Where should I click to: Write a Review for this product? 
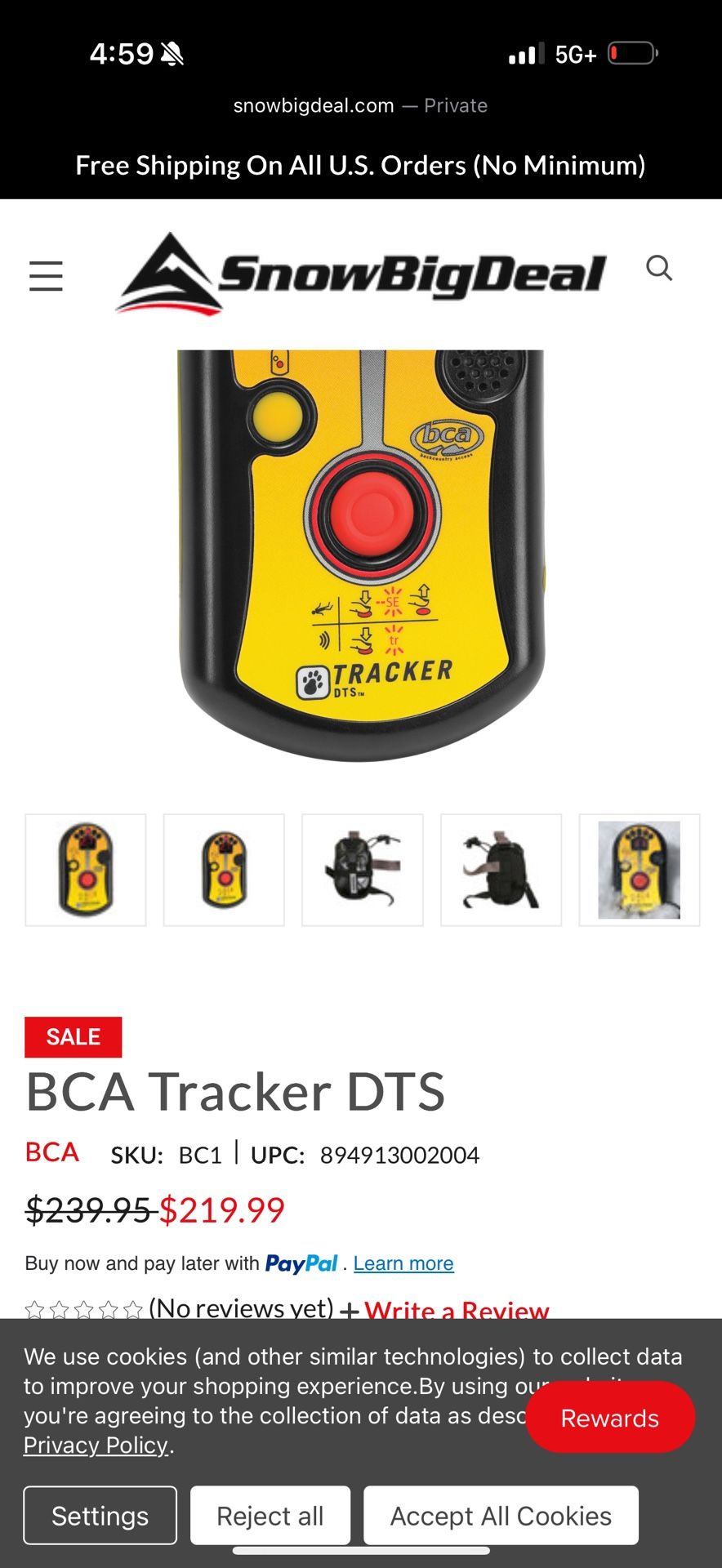coord(456,1309)
